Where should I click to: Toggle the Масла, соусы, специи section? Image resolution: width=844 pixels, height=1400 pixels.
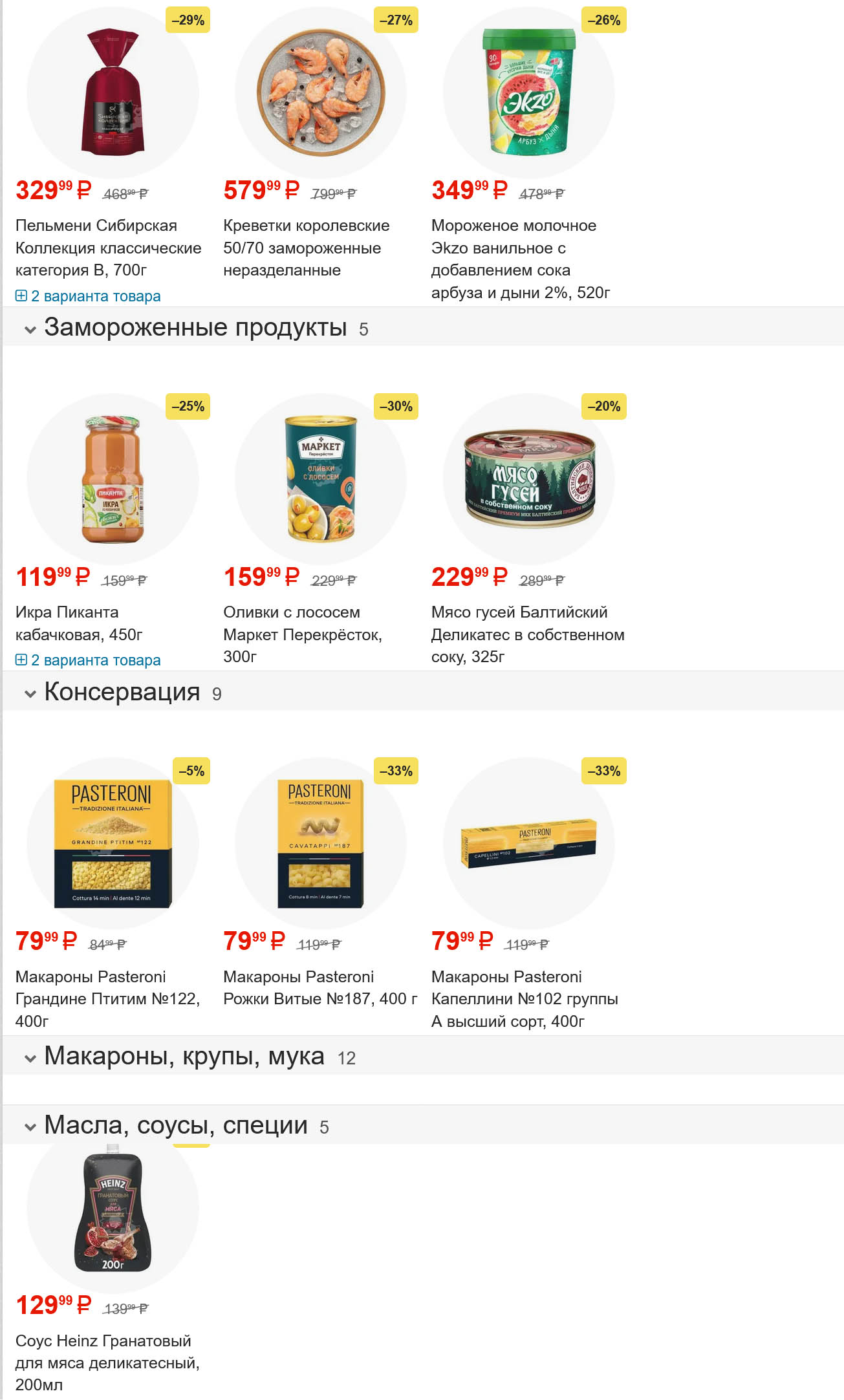coord(30,1127)
